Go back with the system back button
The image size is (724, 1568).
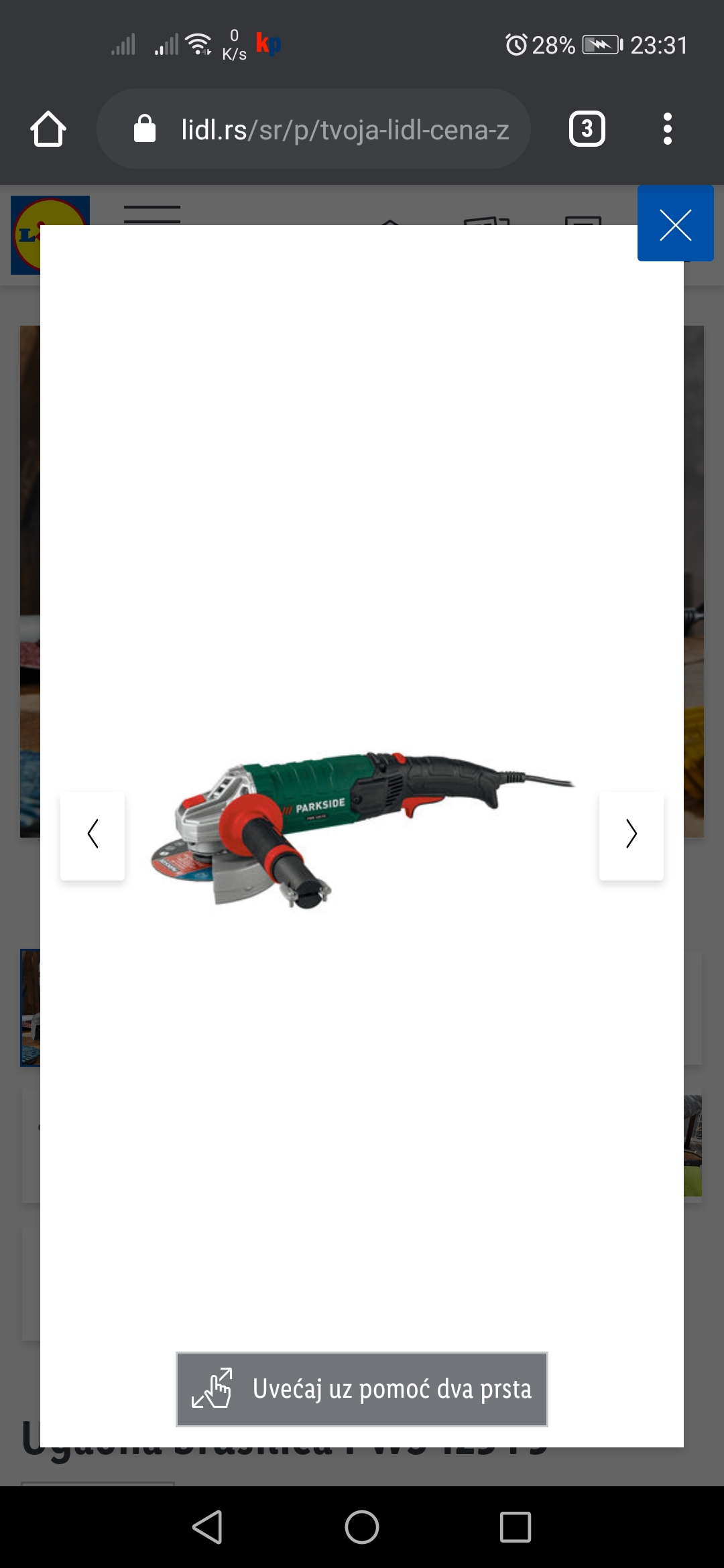pyautogui.click(x=207, y=1527)
